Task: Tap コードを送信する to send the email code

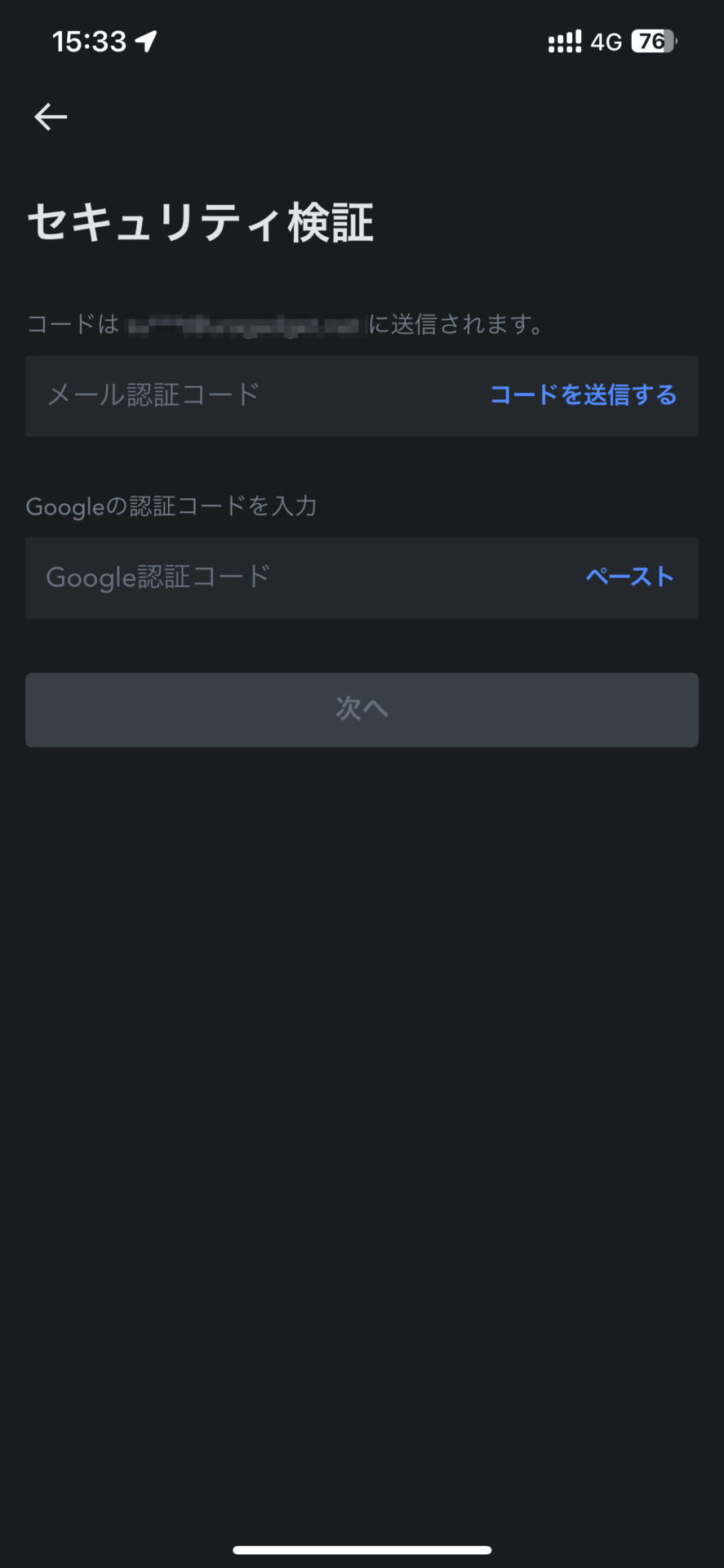Action: [583, 395]
